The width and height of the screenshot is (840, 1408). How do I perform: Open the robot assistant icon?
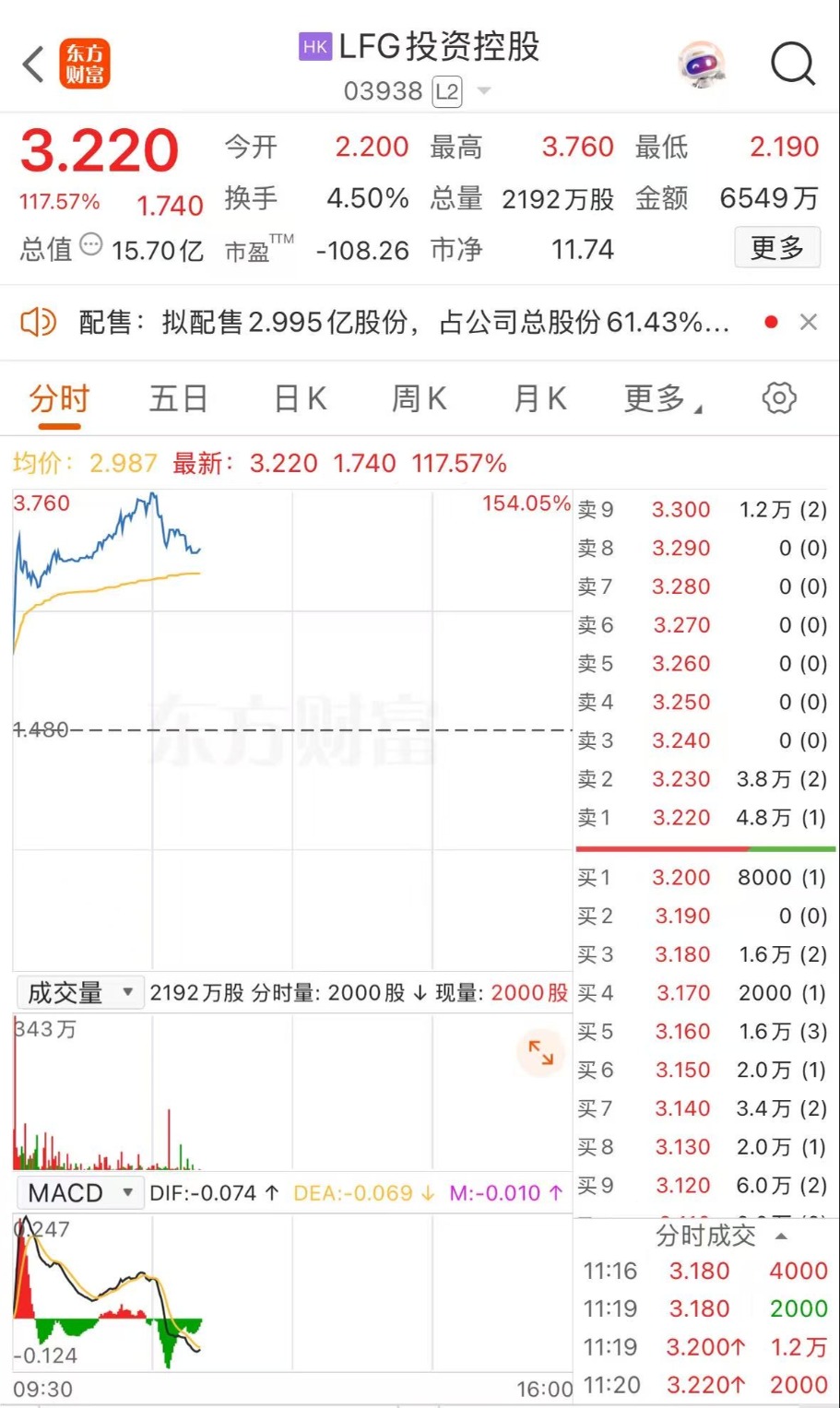coord(702,65)
